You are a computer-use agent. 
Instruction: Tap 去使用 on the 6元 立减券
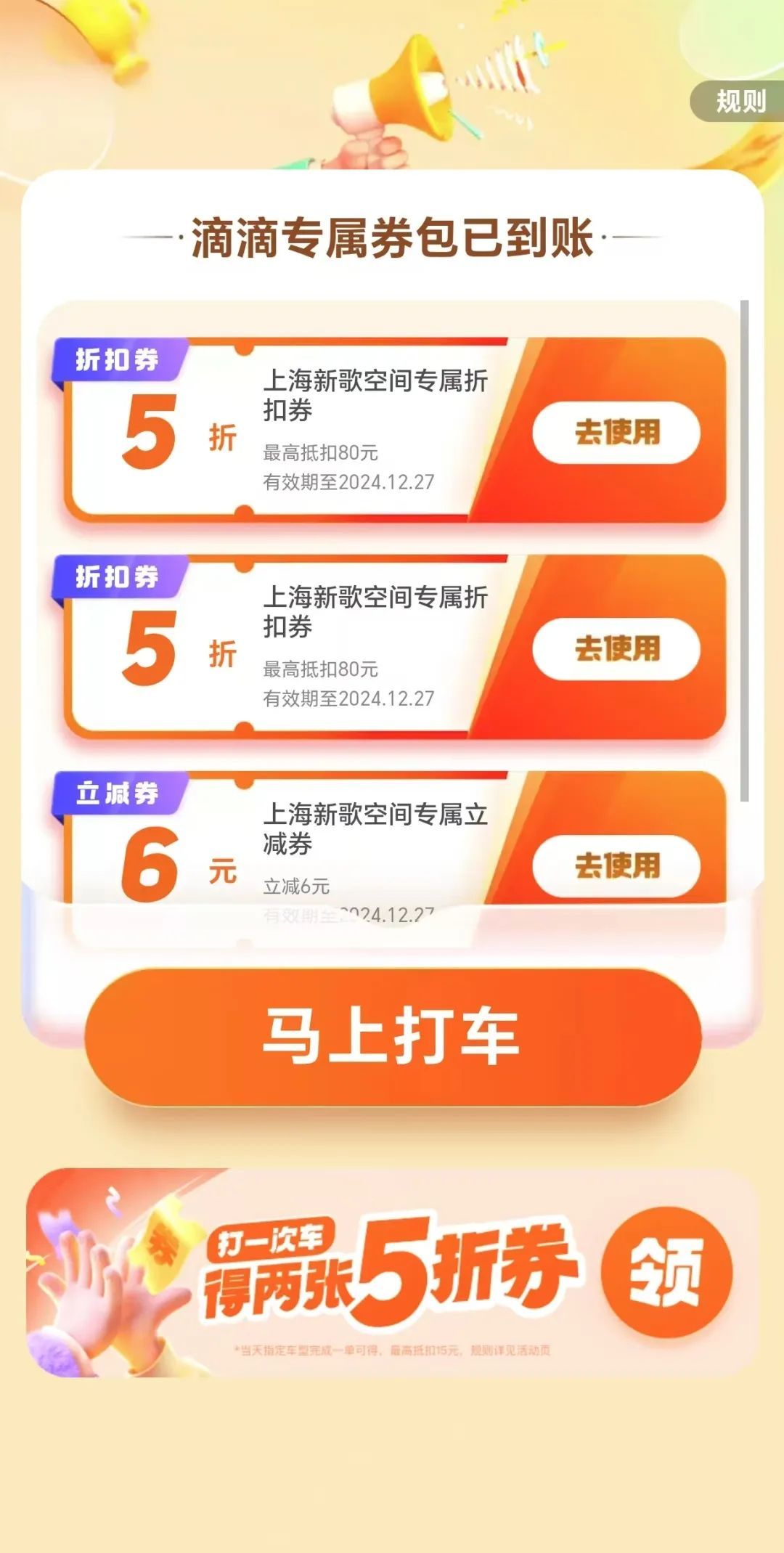[x=616, y=865]
